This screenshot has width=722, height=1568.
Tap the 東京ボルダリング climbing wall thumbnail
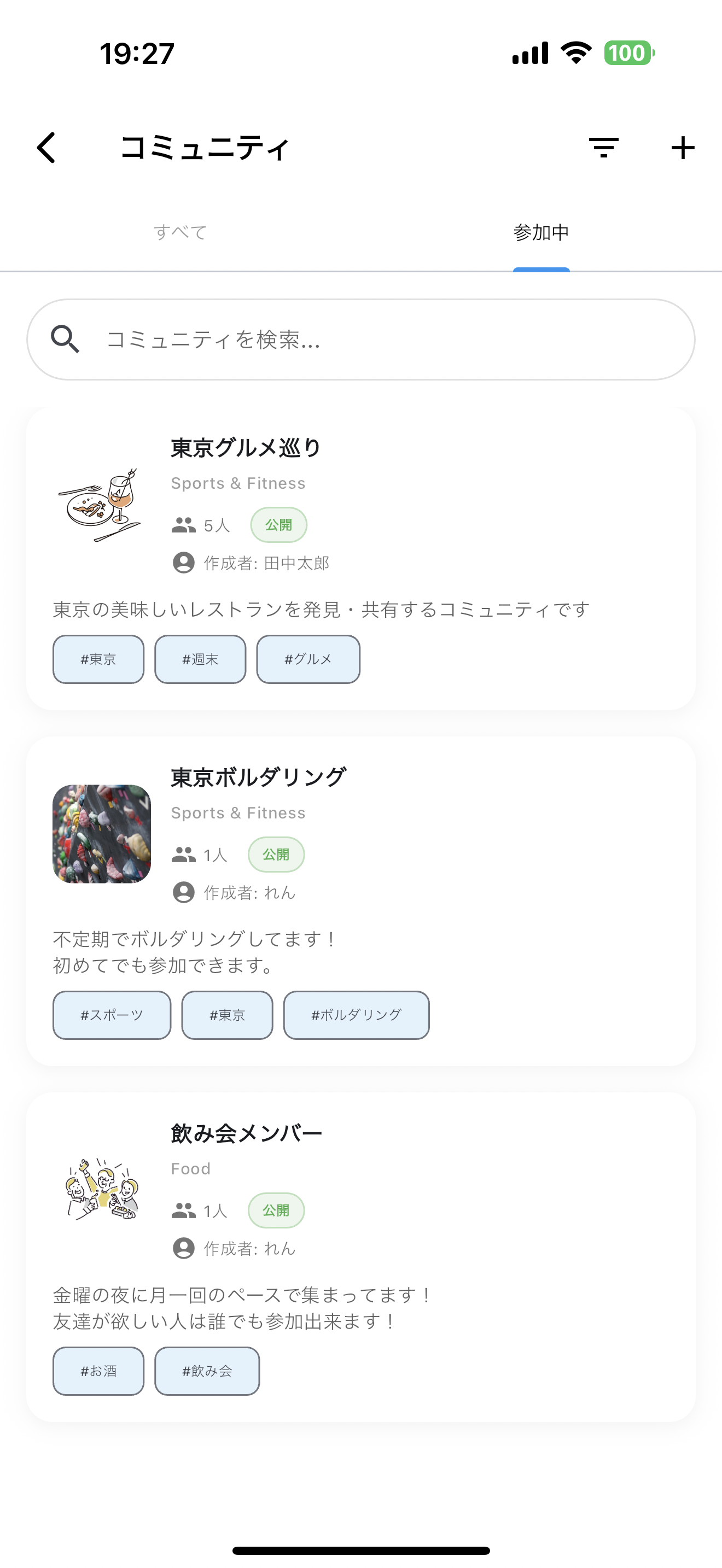101,833
